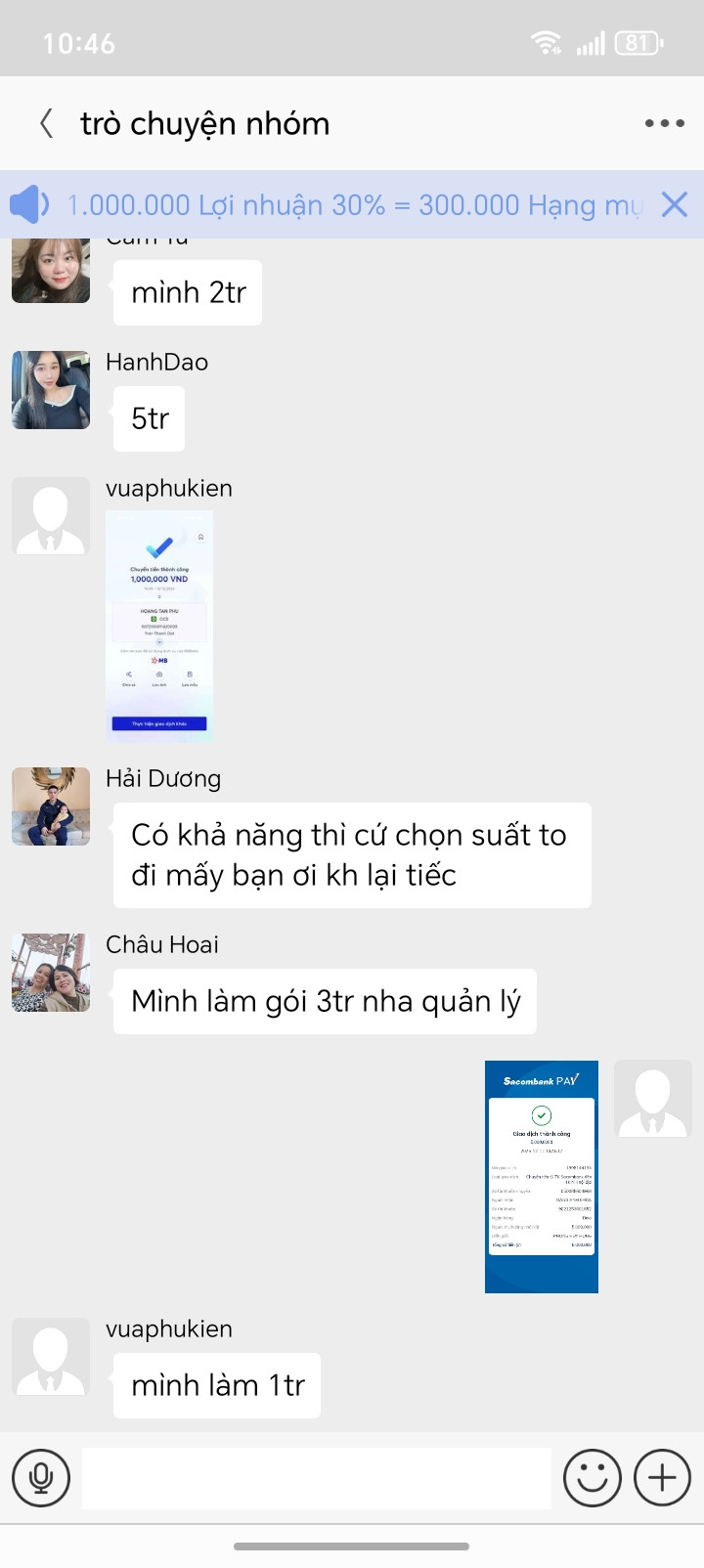View Hải Dương's avatar
The width and height of the screenshot is (704, 1568).
pos(51,806)
